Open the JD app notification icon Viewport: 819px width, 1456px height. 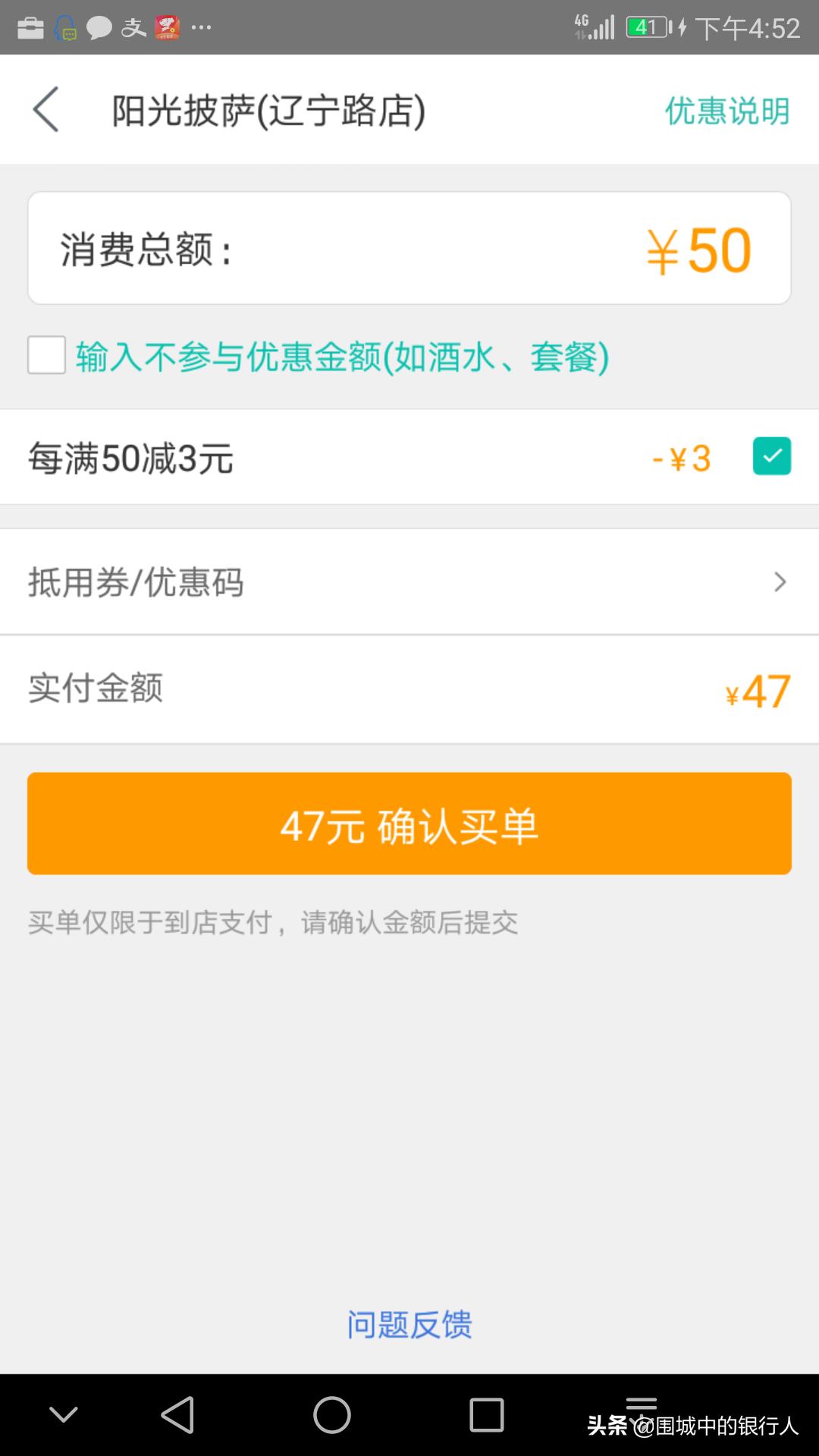click(x=168, y=25)
